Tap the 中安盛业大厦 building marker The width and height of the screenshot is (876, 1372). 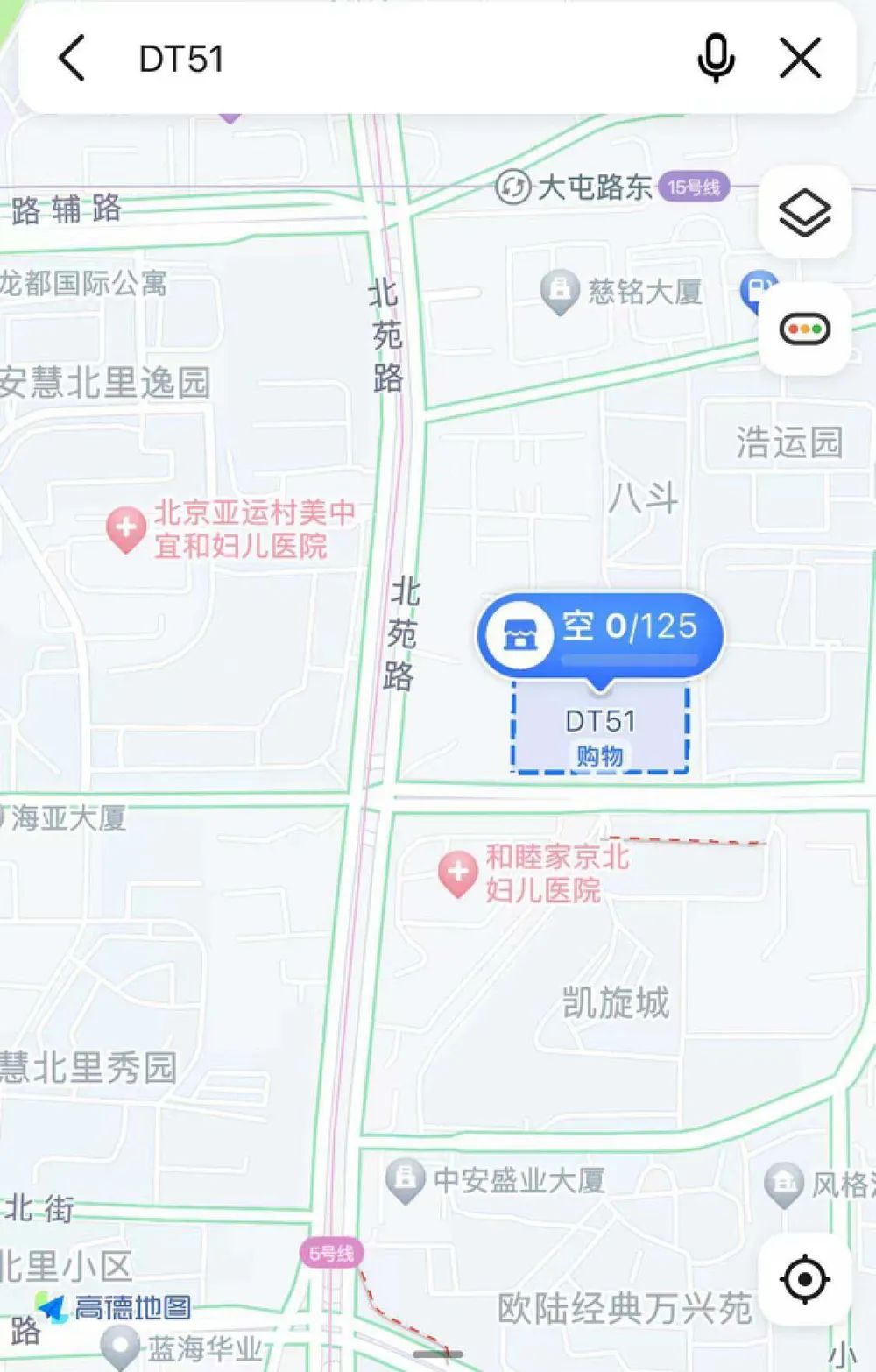tap(405, 1180)
